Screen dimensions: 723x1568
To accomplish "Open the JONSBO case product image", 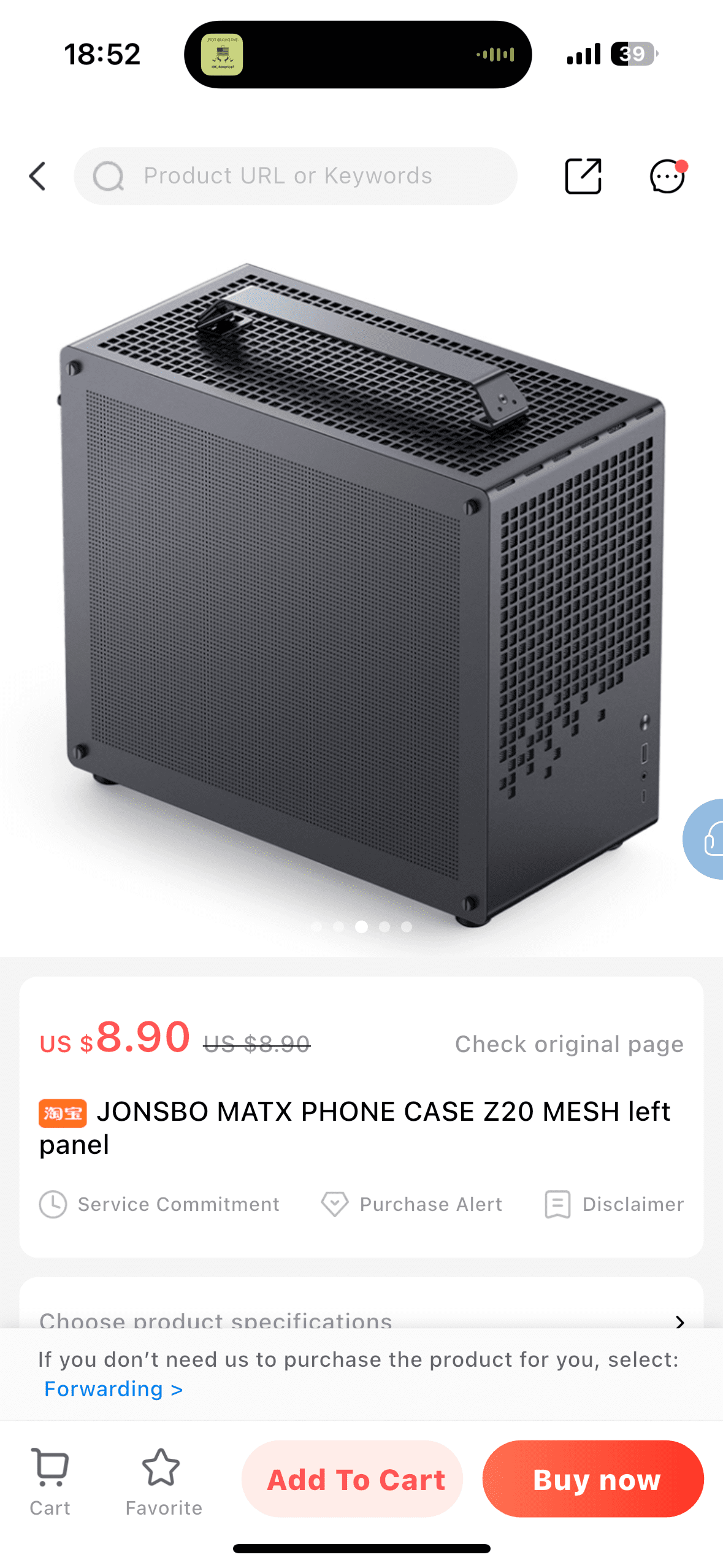I will click(x=362, y=589).
